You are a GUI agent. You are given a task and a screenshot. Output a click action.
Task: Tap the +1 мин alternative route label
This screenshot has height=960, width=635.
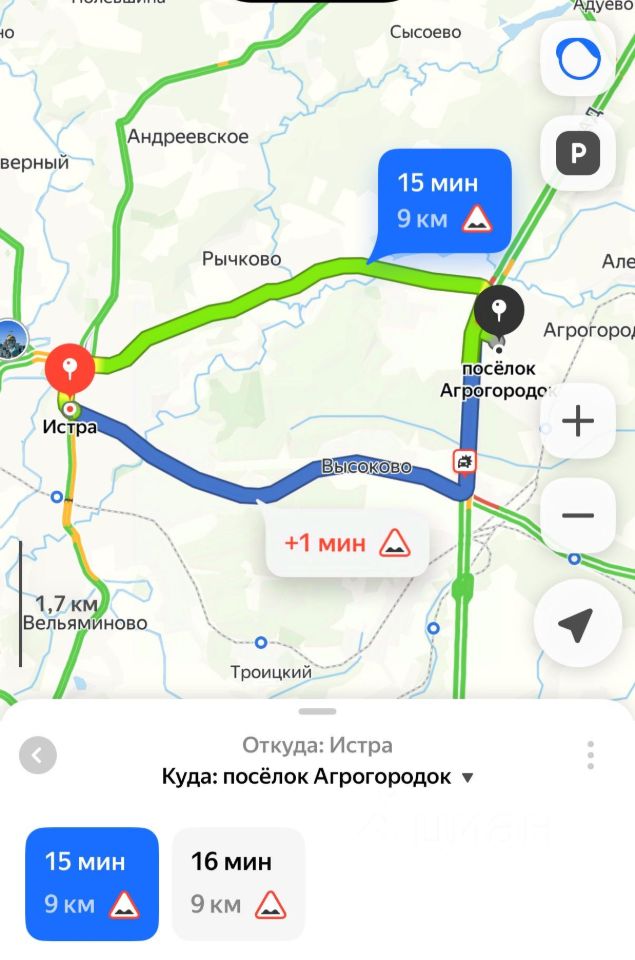coord(347,543)
